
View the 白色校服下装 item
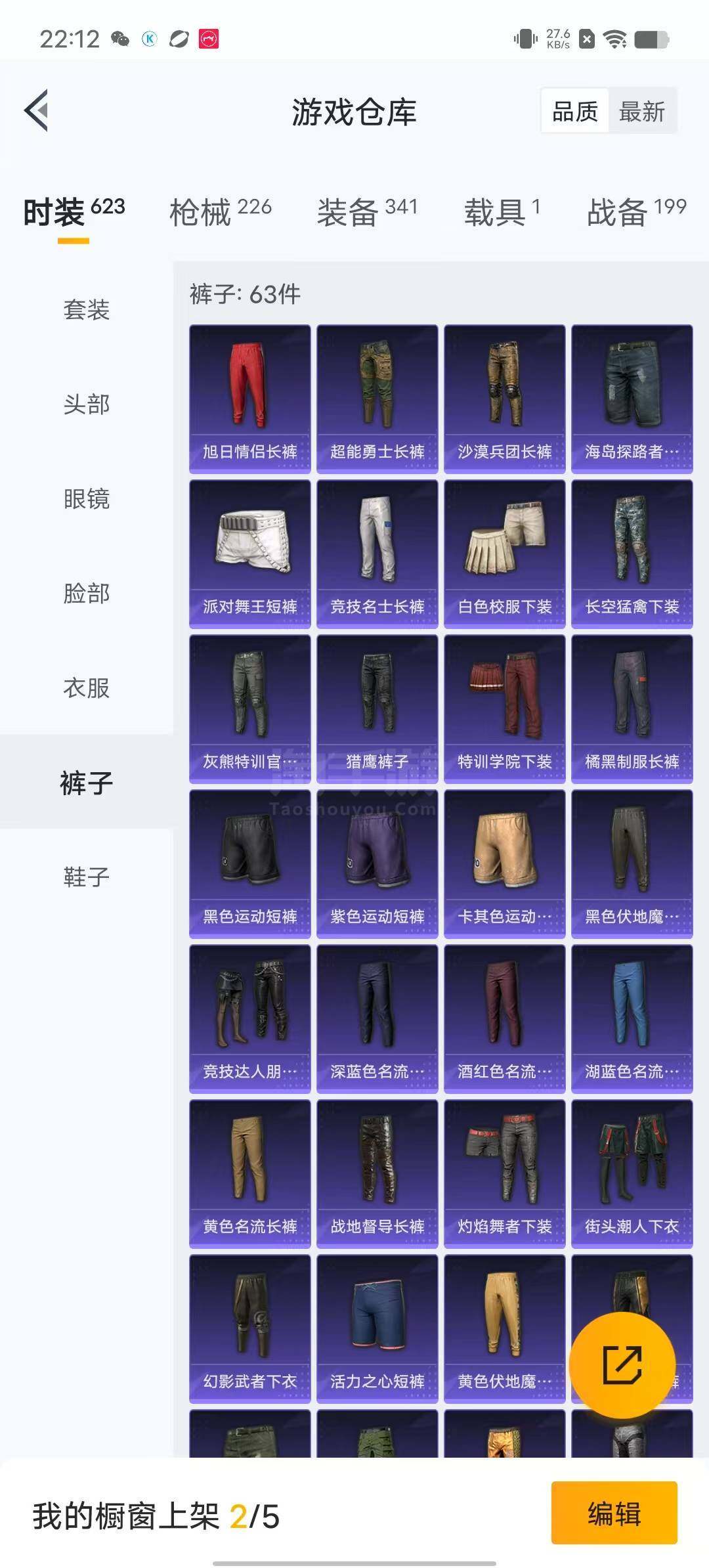(x=505, y=554)
